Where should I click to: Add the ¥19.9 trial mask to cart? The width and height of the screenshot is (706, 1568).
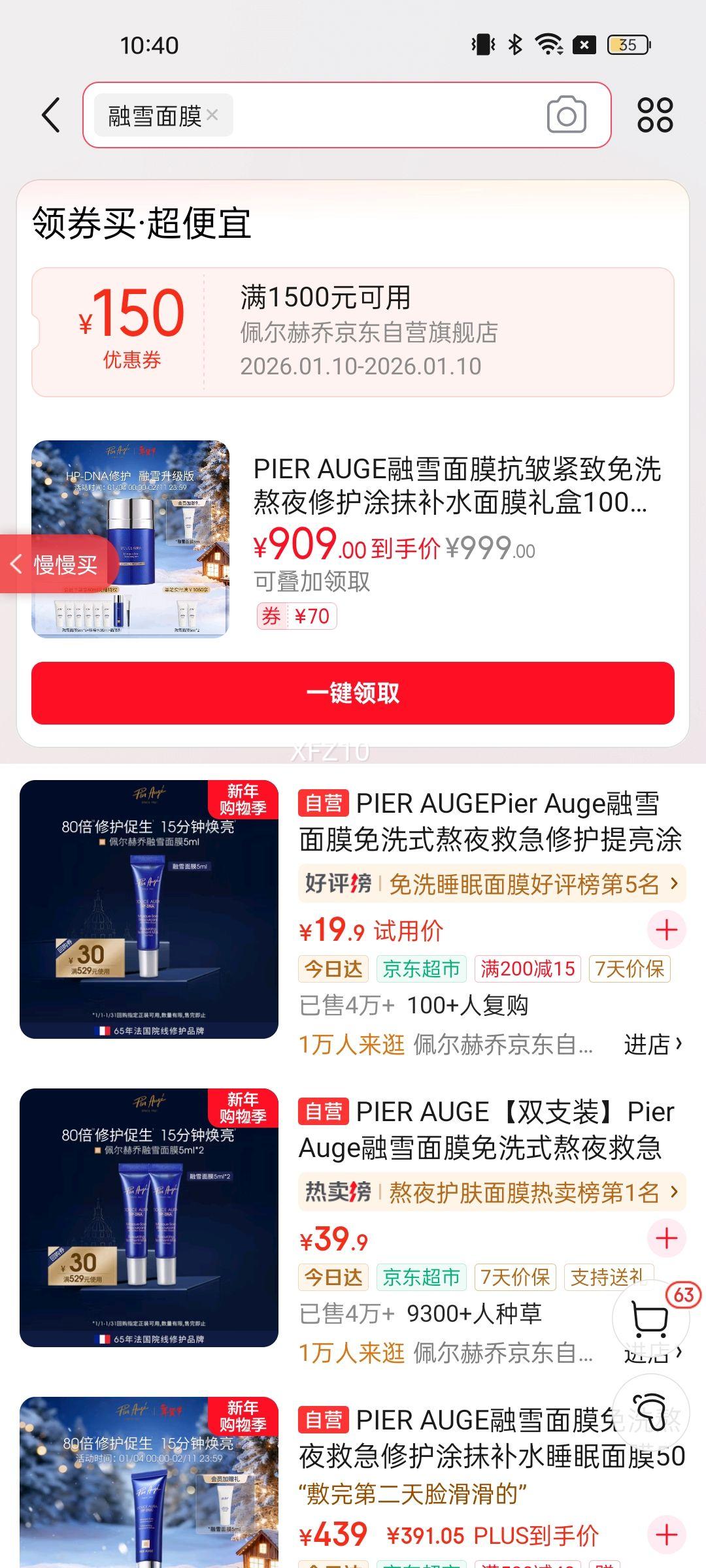tap(665, 930)
